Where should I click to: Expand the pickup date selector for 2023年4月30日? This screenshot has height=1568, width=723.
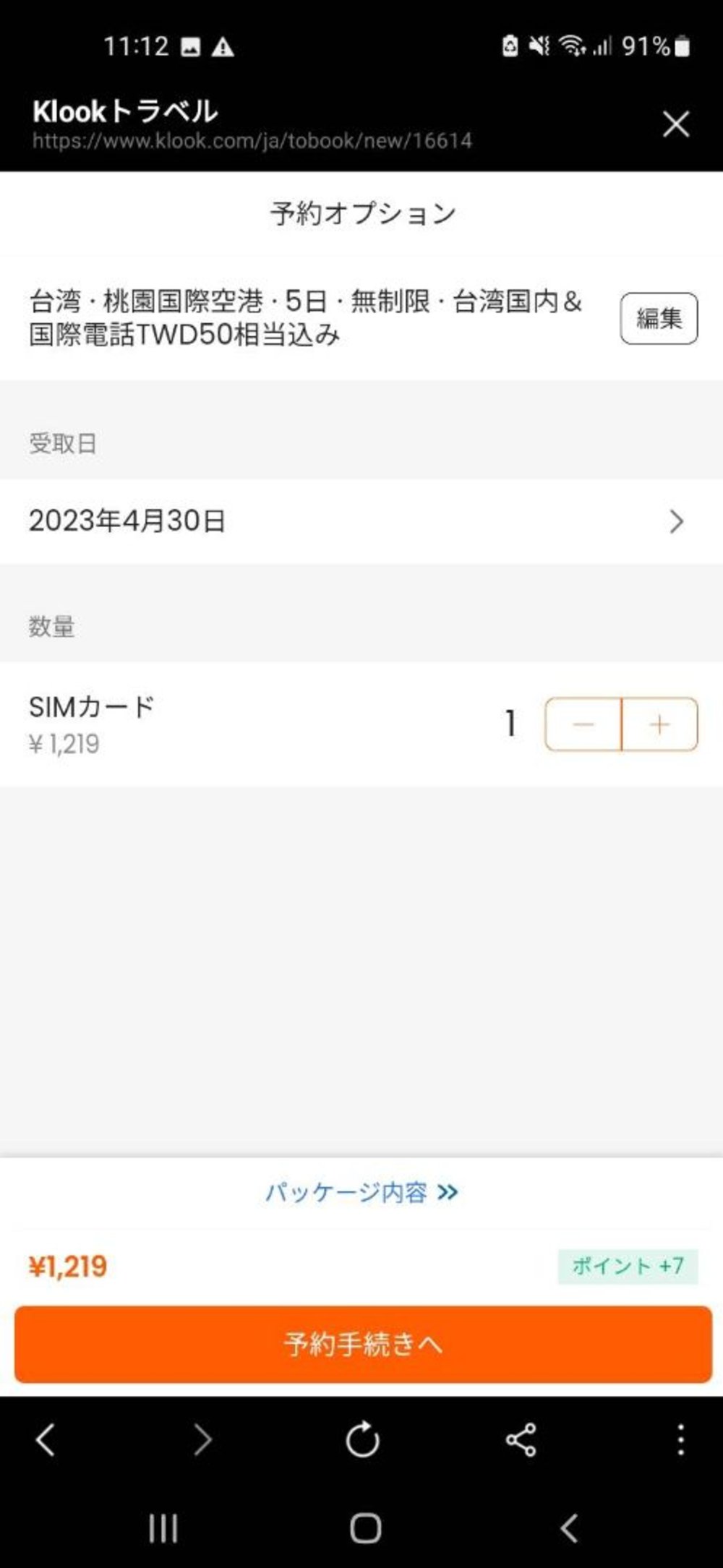click(361, 522)
